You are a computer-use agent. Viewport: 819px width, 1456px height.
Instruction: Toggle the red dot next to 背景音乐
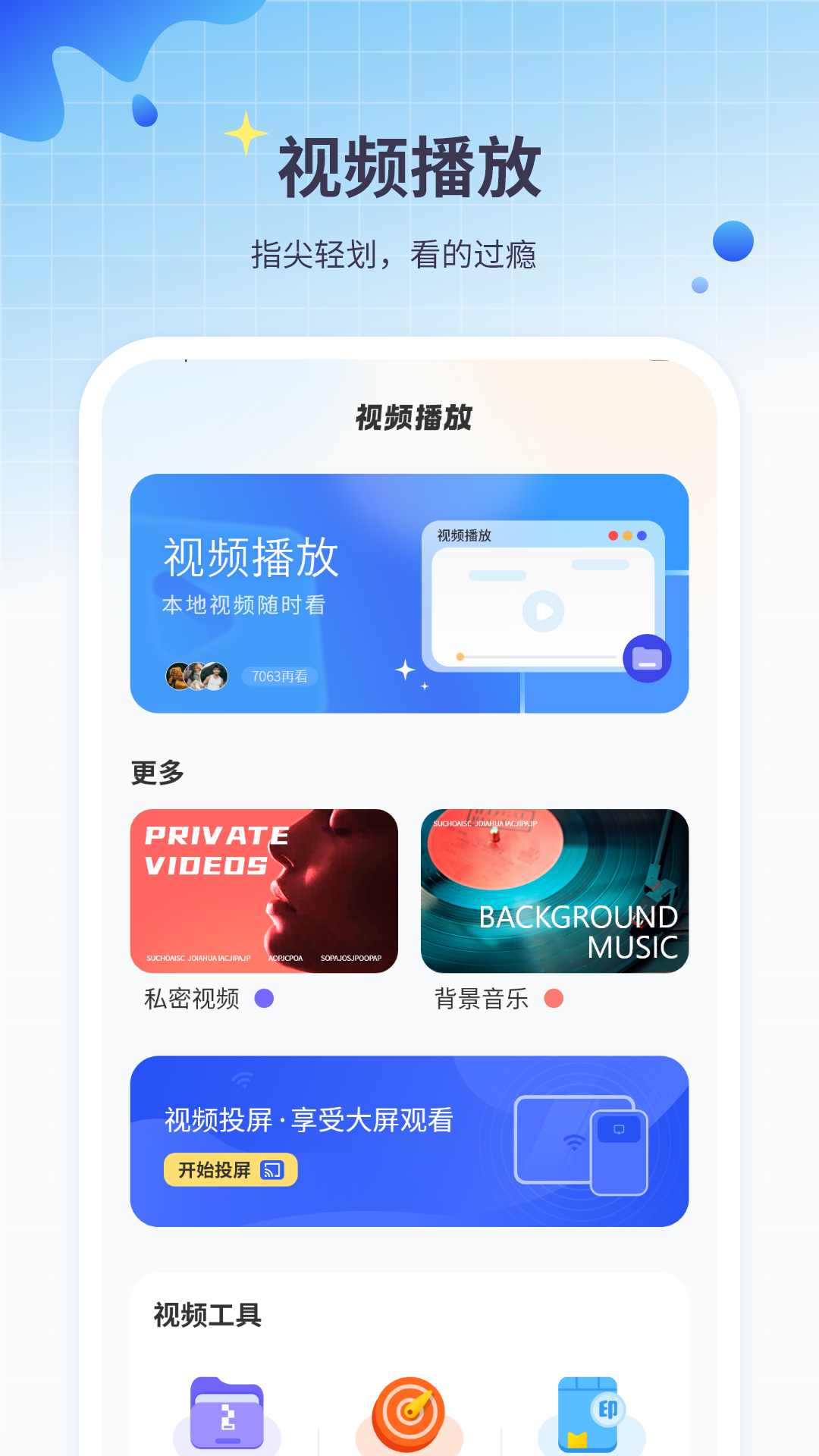(553, 999)
